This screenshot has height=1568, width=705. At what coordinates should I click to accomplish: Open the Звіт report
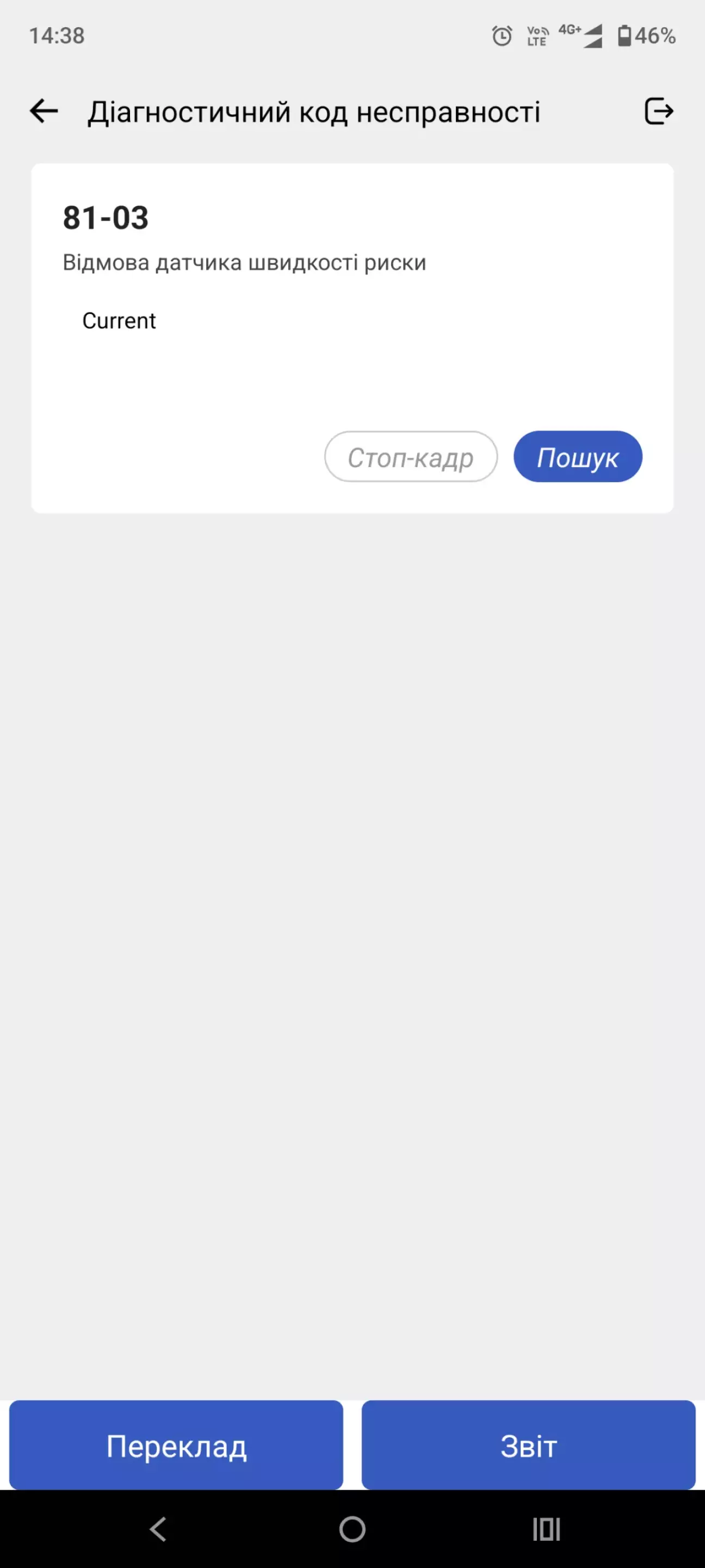528,1446
